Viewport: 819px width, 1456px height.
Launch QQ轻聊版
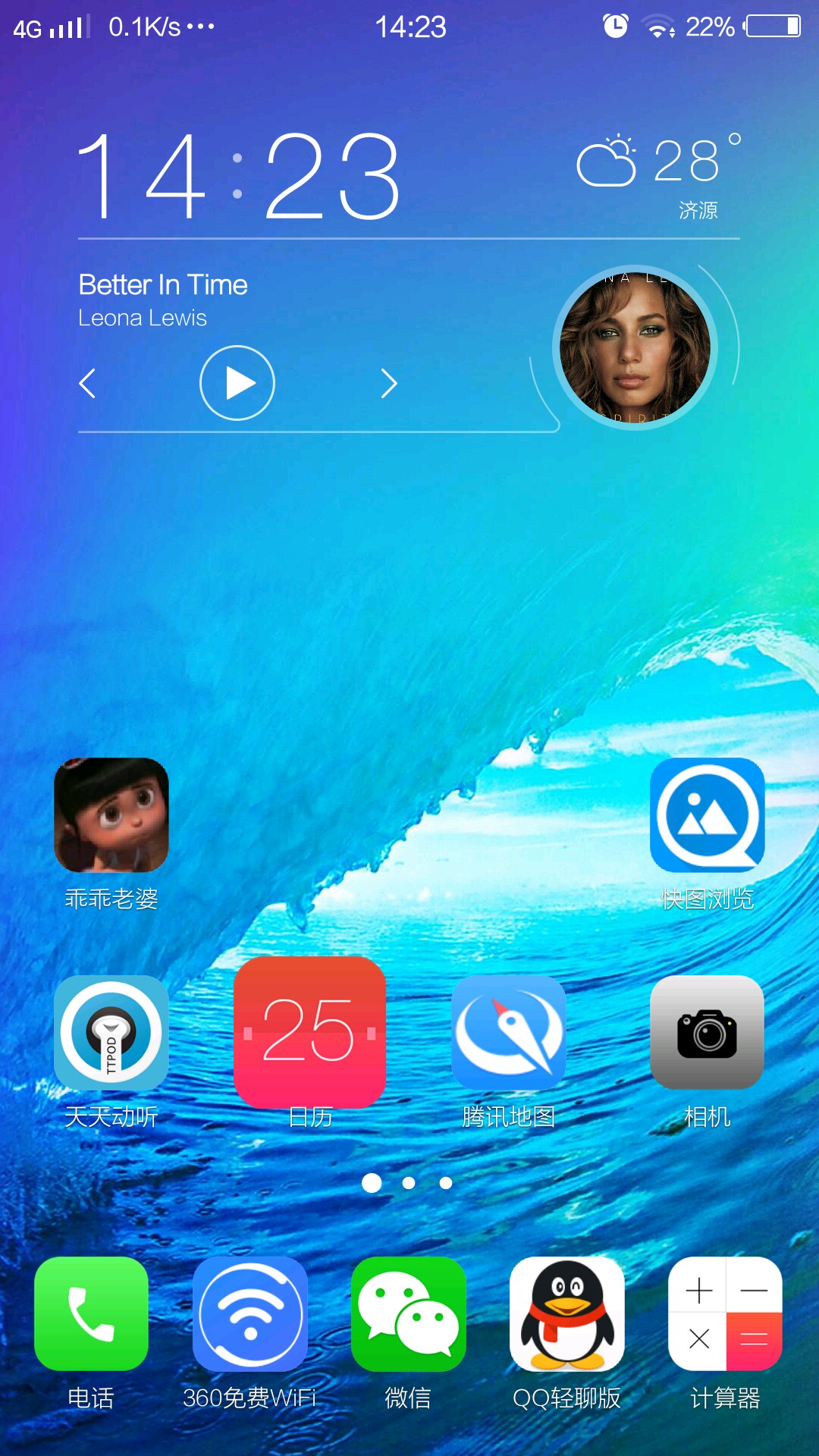[566, 1313]
